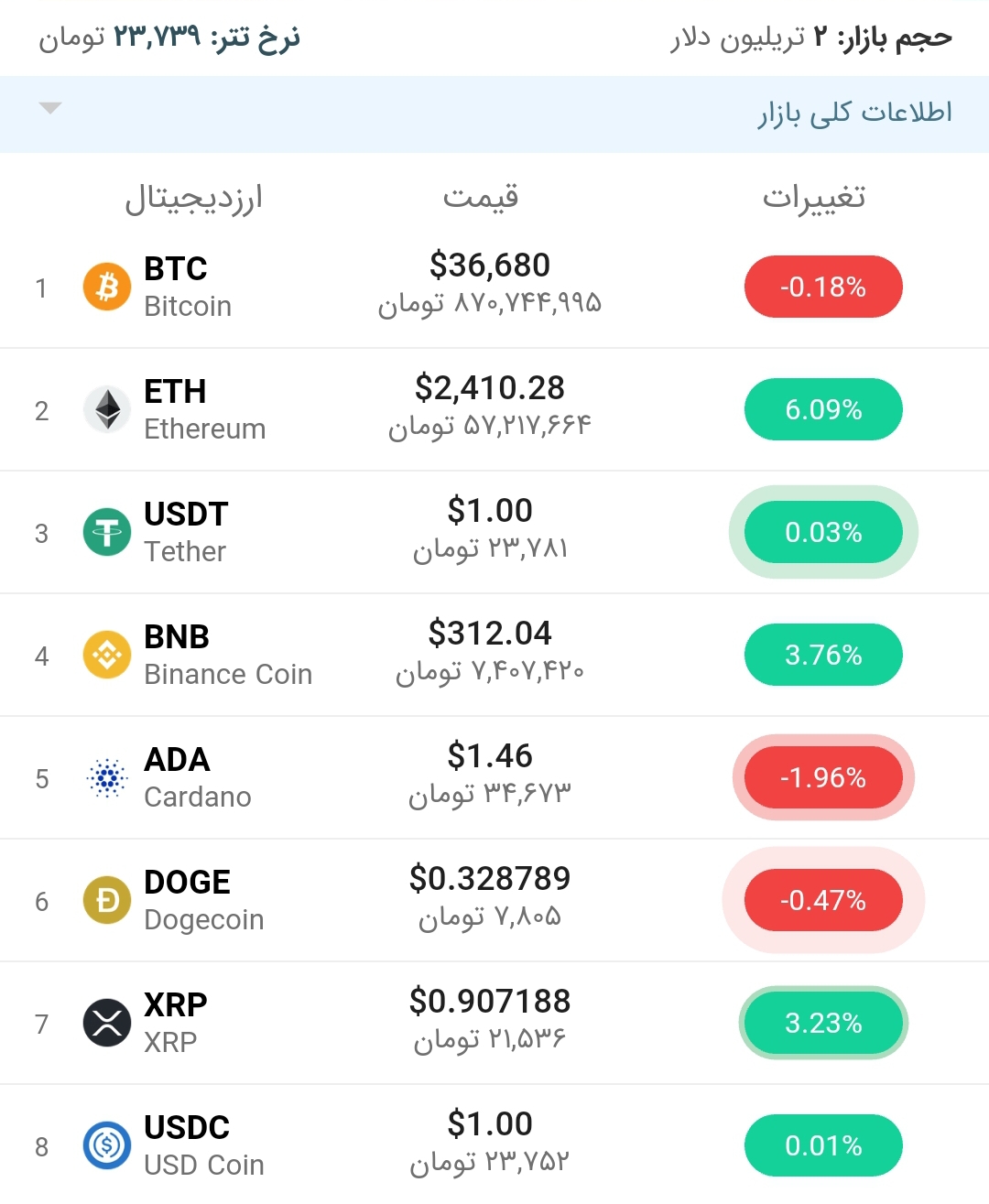
Task: Select the Cardano (ADA) coin icon
Action: tap(106, 777)
